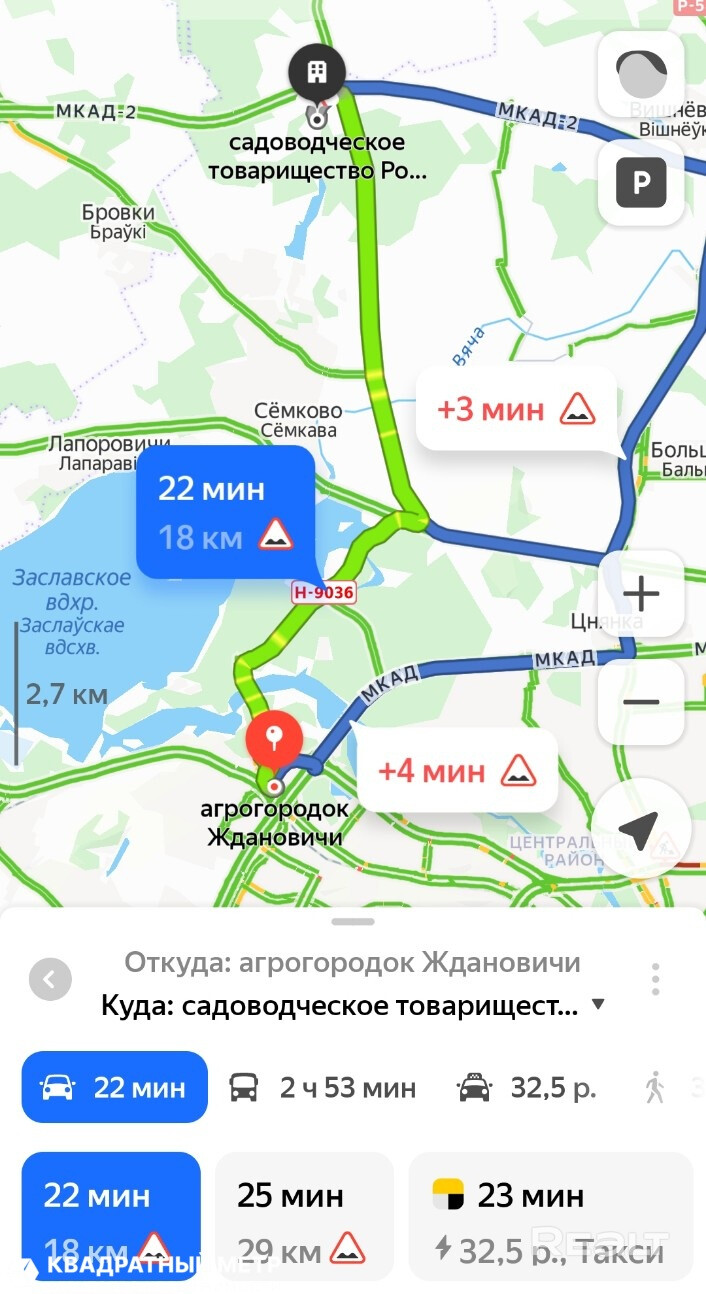Center map on my location
Viewport: 706px width, 1294px height.
pos(640,828)
